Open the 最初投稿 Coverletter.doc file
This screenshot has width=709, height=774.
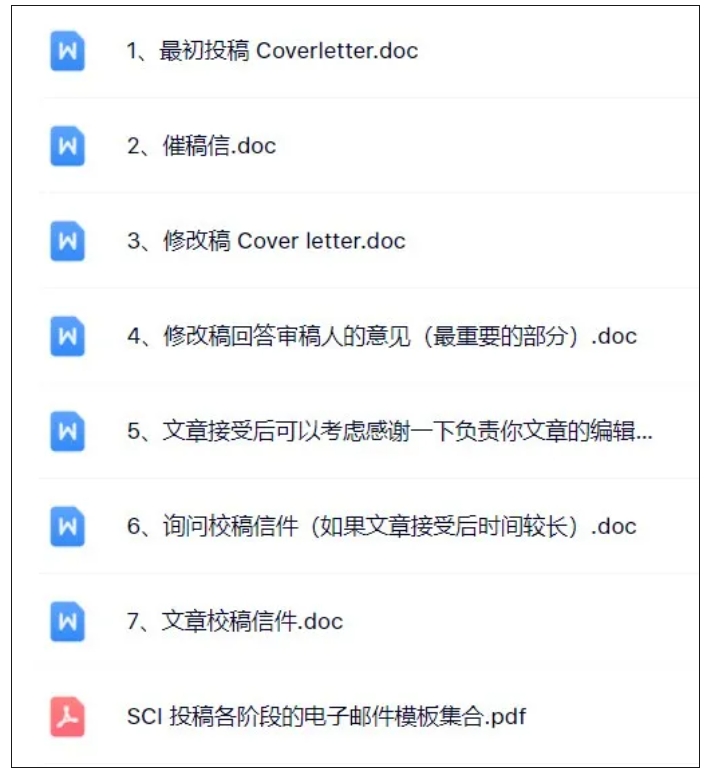click(x=272, y=51)
